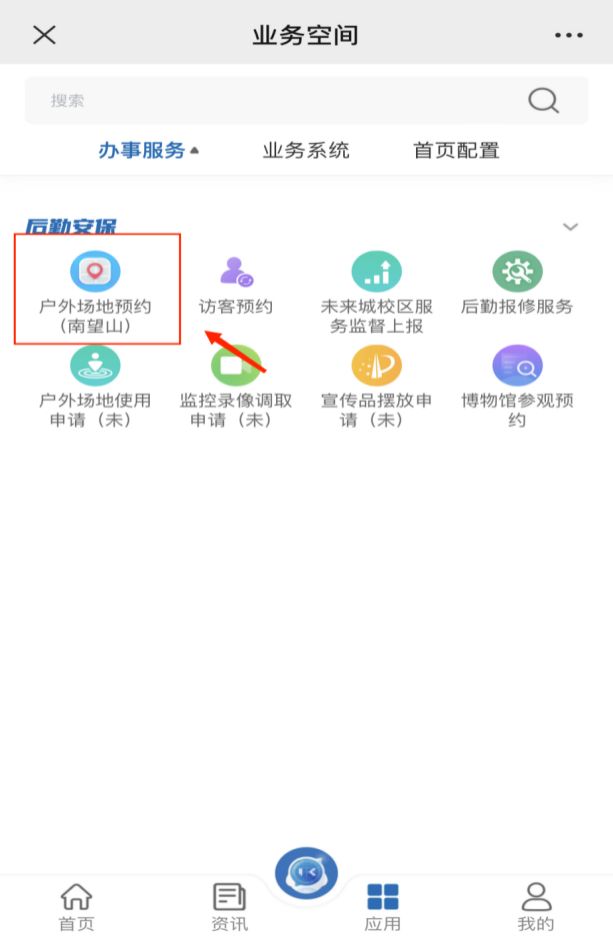The width and height of the screenshot is (613, 936).
Task: Open the three-dot overflow menu
Action: point(568,36)
